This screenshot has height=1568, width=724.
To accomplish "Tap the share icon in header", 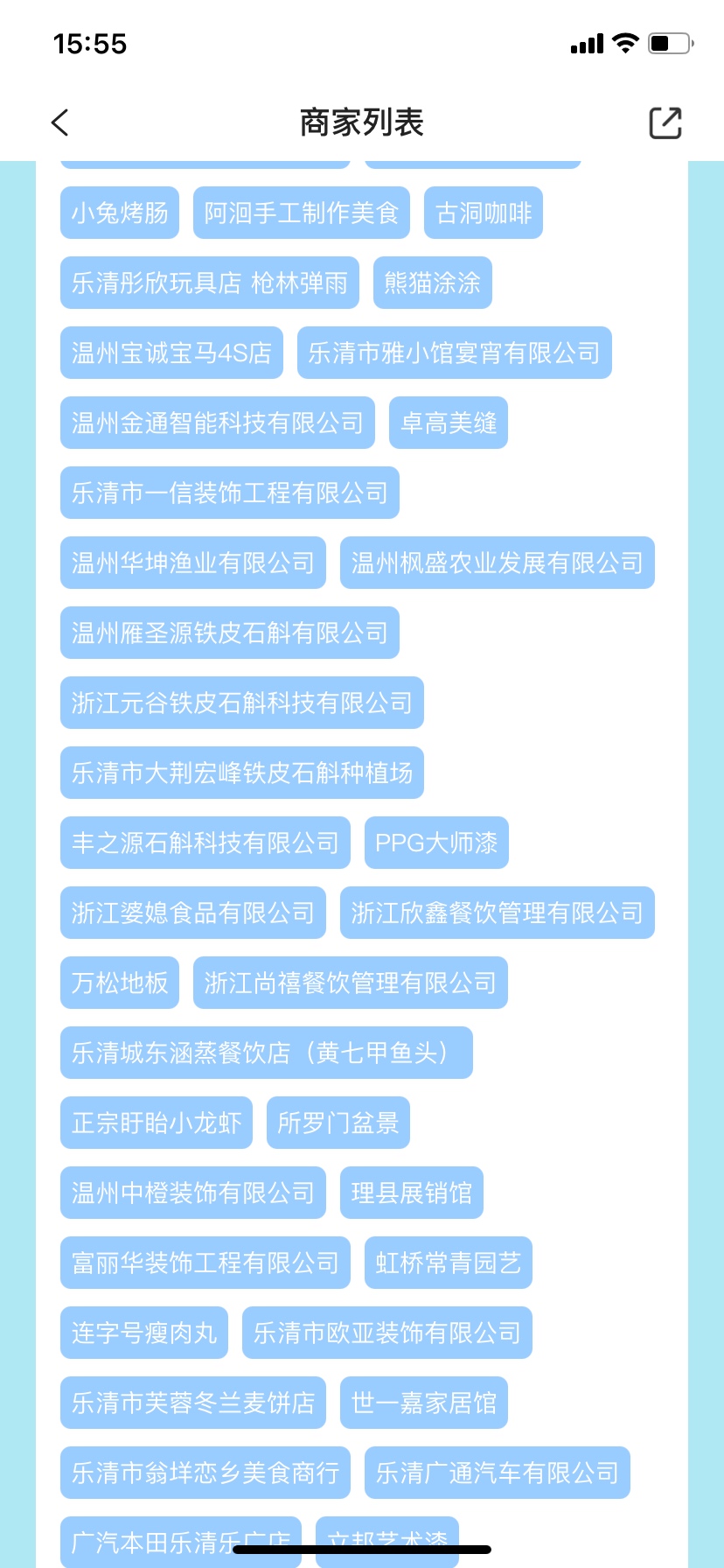I will [x=665, y=122].
